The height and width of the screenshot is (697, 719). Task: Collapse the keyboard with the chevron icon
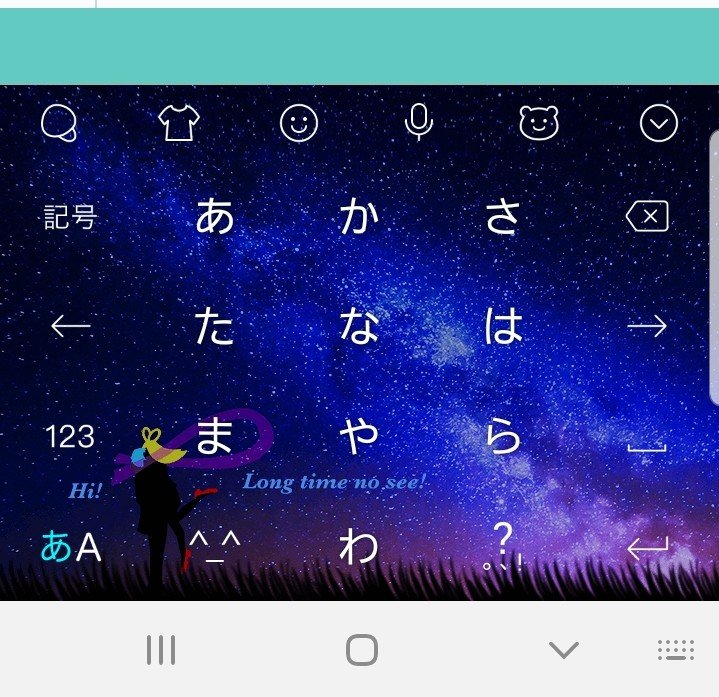tap(658, 124)
